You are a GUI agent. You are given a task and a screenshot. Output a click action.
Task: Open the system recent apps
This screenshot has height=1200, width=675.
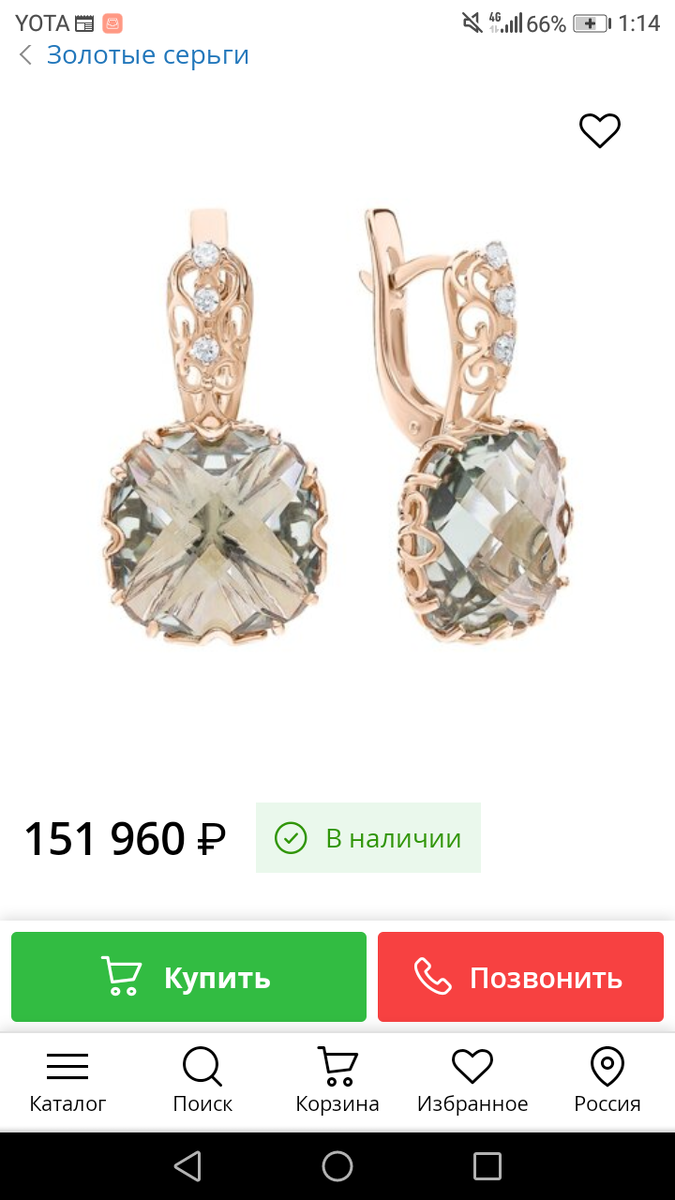tap(487, 1166)
